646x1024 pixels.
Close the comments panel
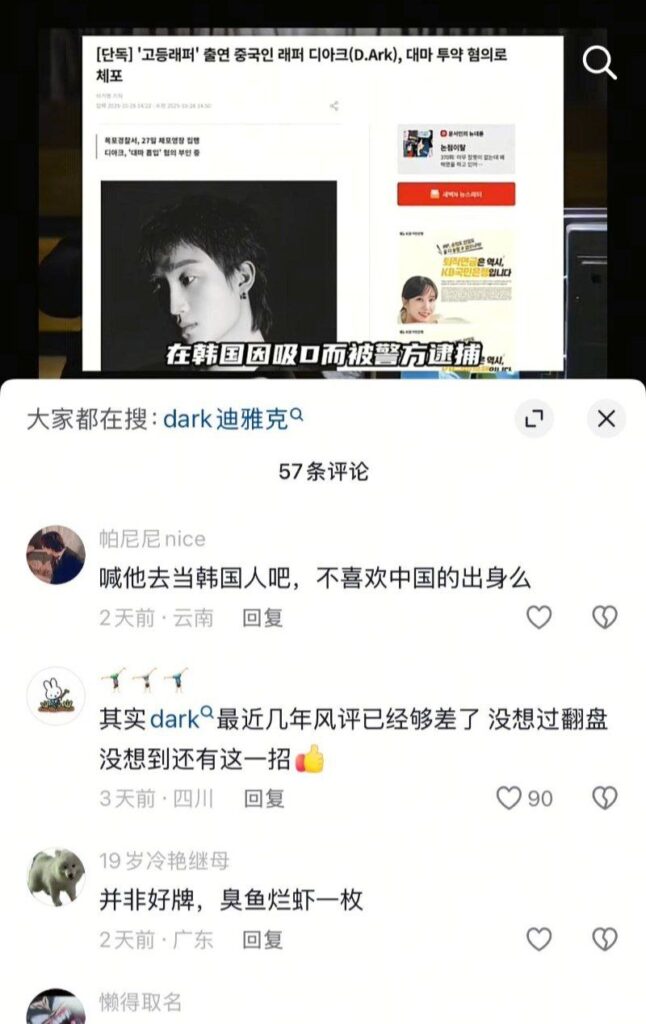tap(605, 419)
